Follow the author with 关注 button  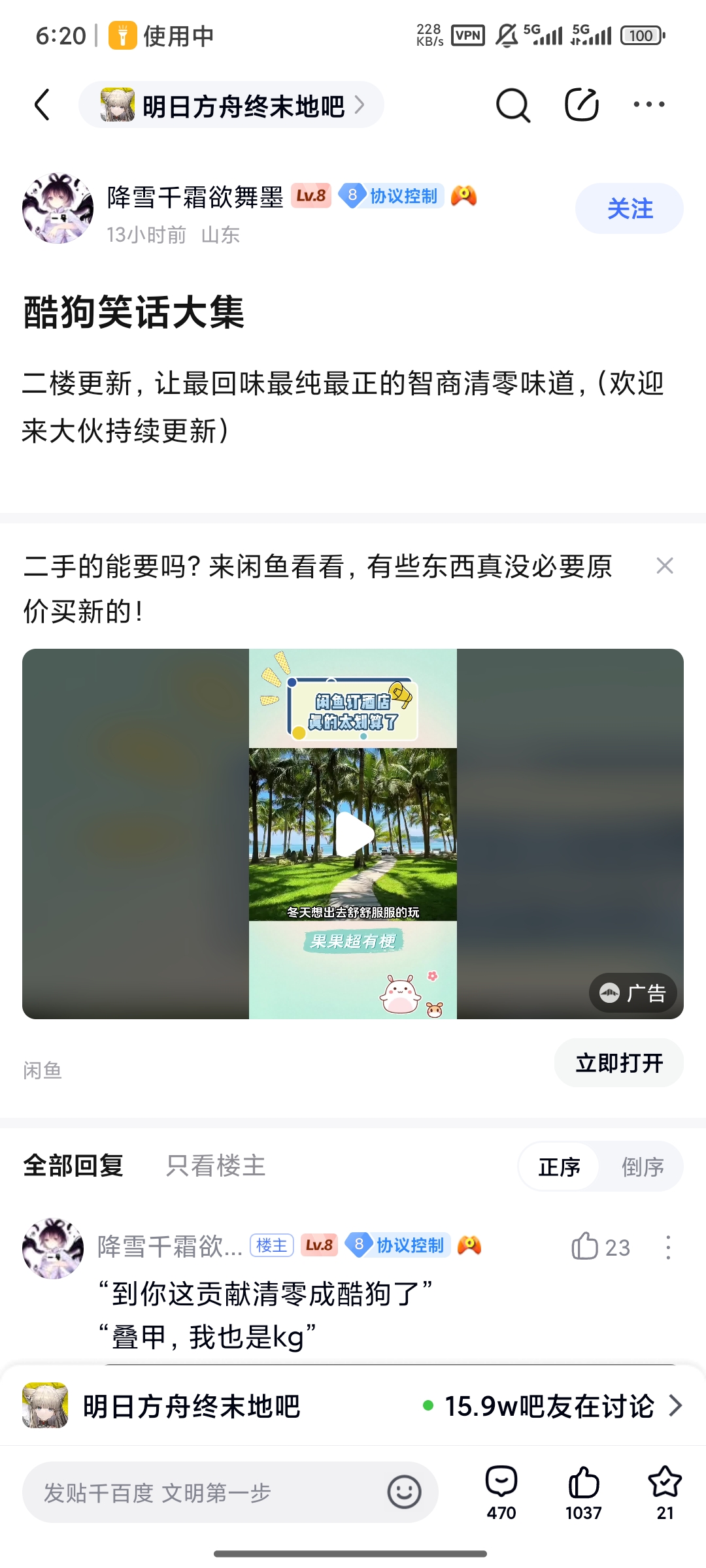630,208
